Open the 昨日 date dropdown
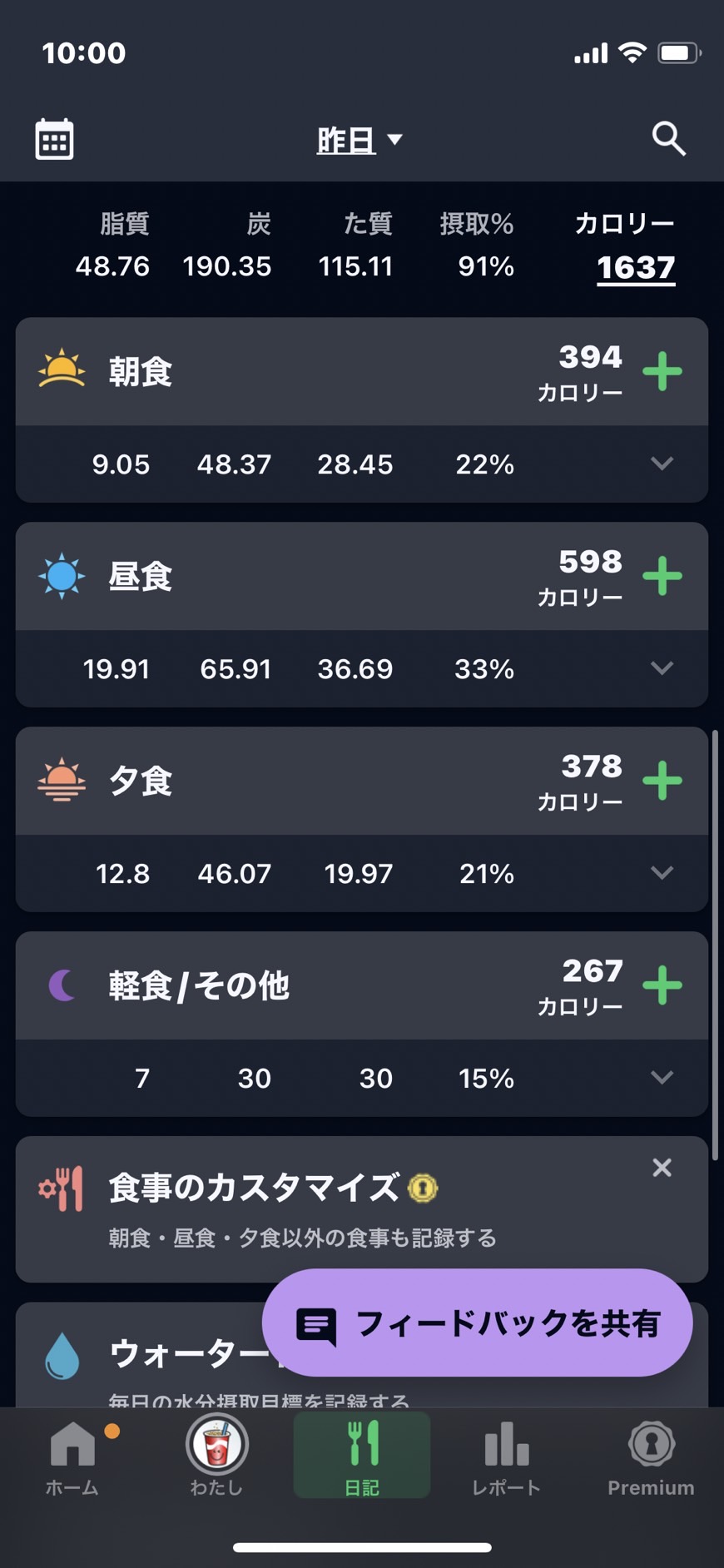Viewport: 724px width, 1568px height. pos(360,140)
